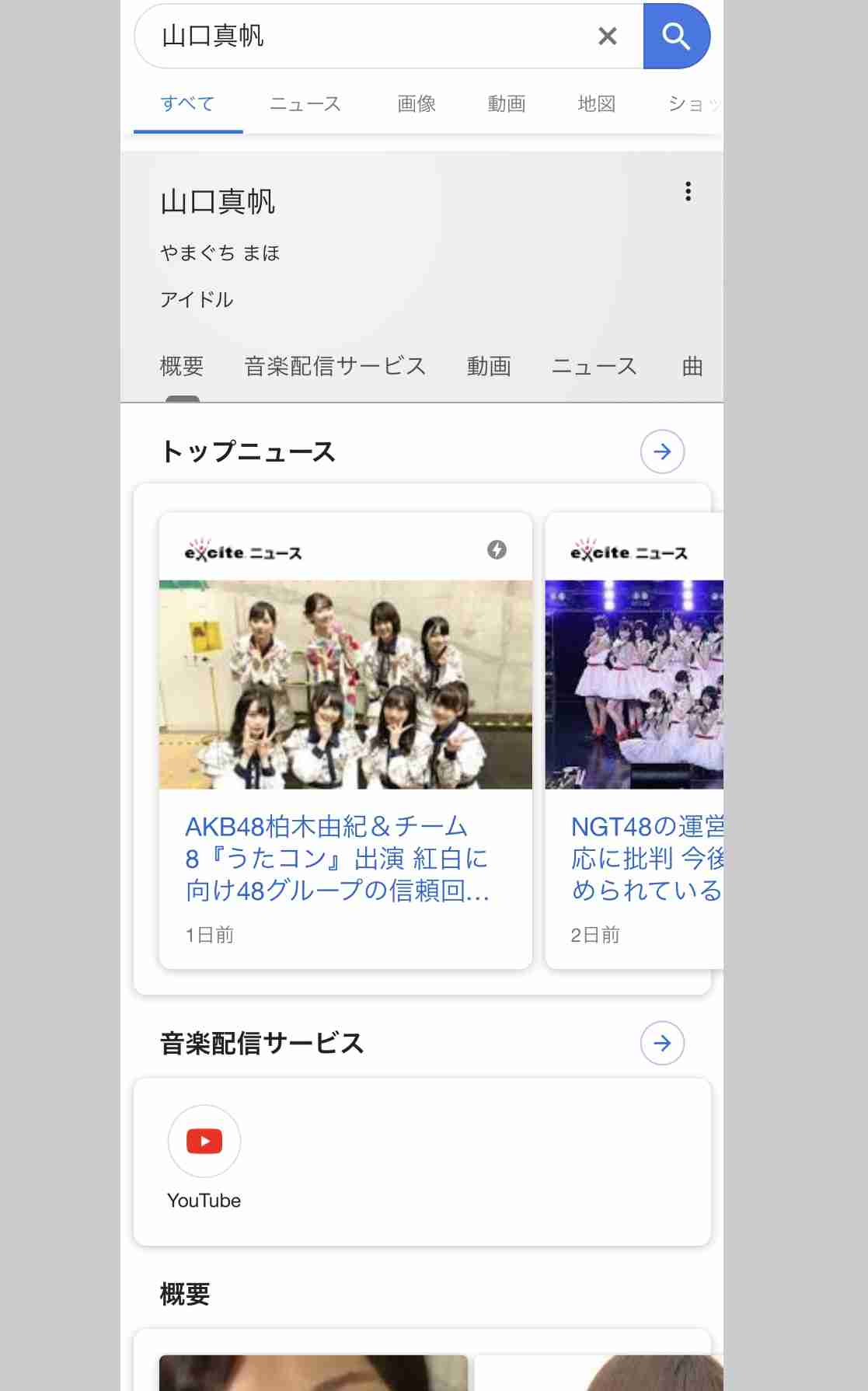Image resolution: width=868 pixels, height=1391 pixels.
Task: Select the 動画 tab in the panel
Action: tap(489, 366)
